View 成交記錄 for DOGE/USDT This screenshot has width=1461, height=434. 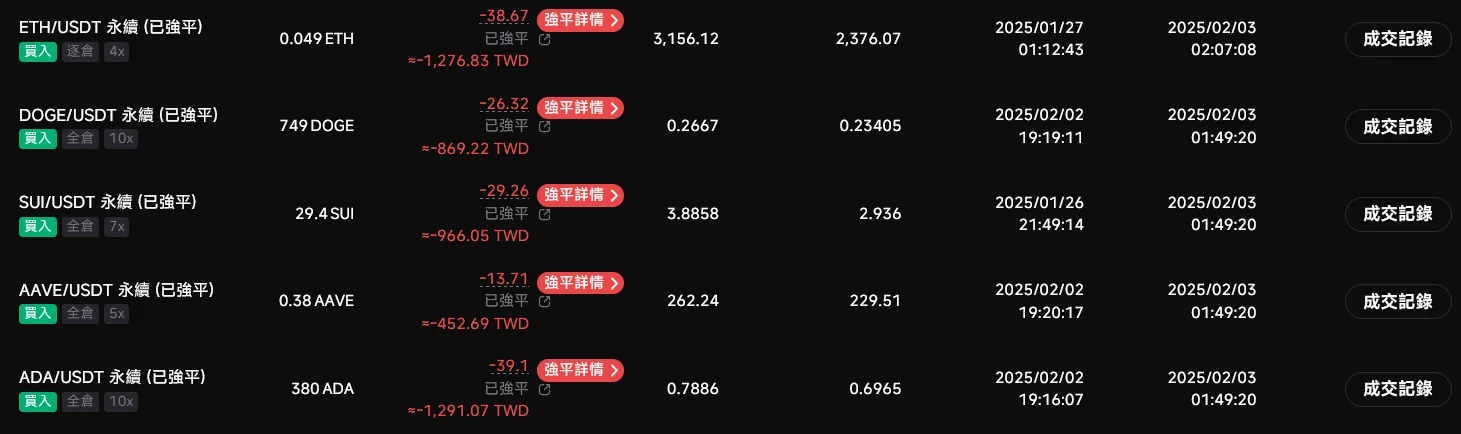tap(1397, 126)
